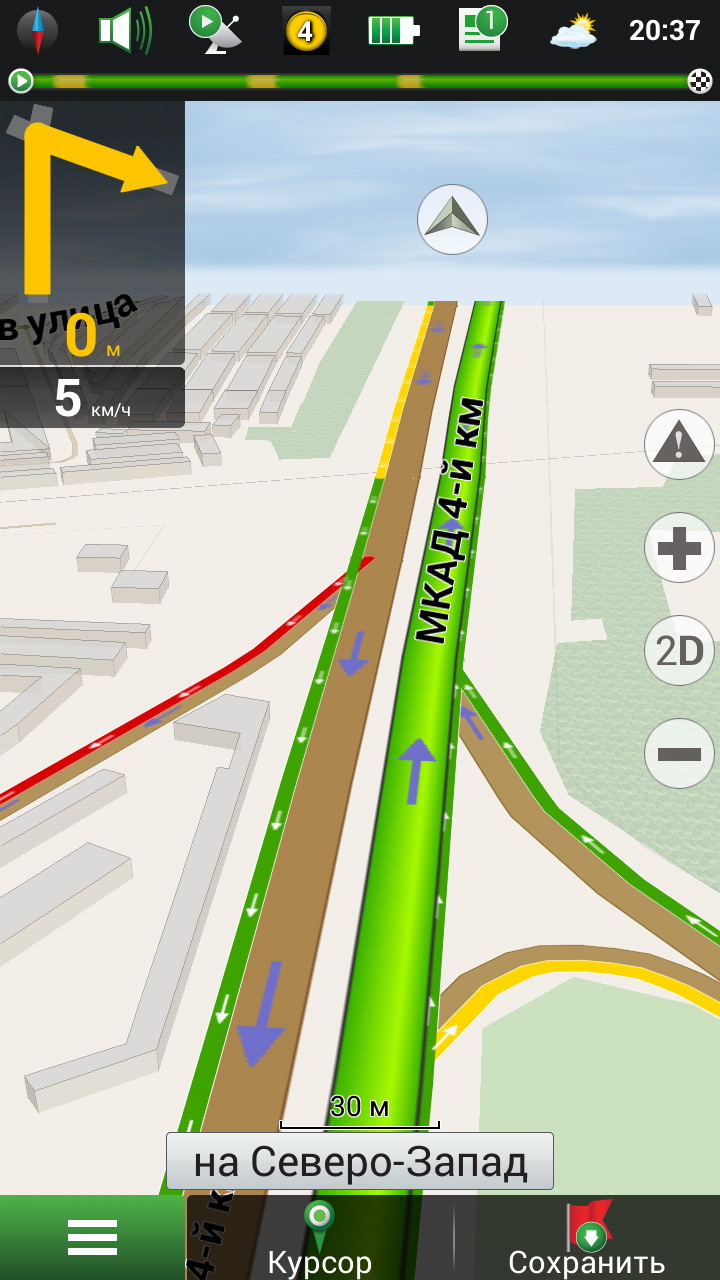Tap the на Северо-Запад direction label
Screen dimensions: 720x1280
tap(360, 1161)
